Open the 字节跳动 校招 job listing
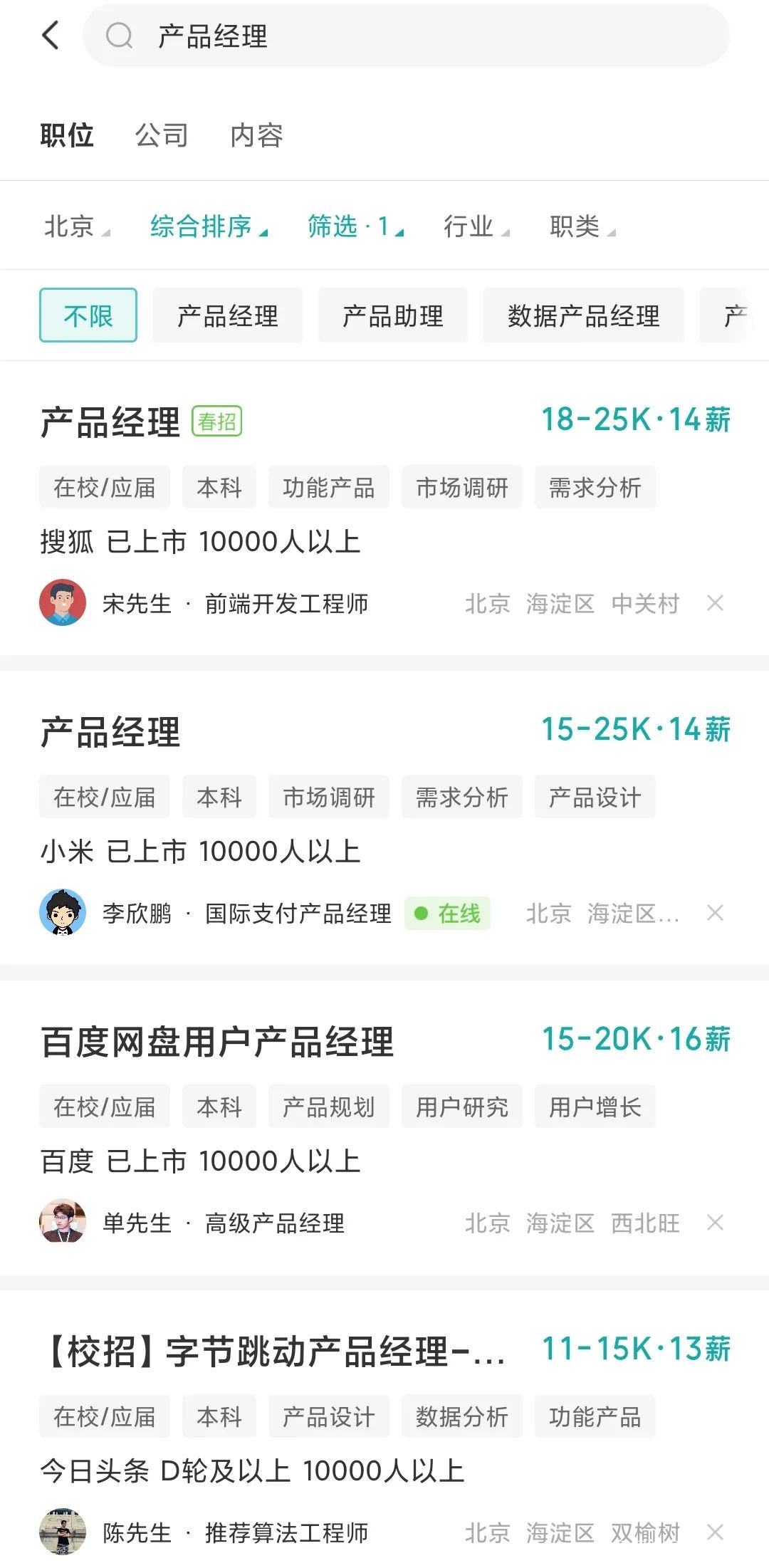This screenshot has height=1568, width=769. (285, 1351)
